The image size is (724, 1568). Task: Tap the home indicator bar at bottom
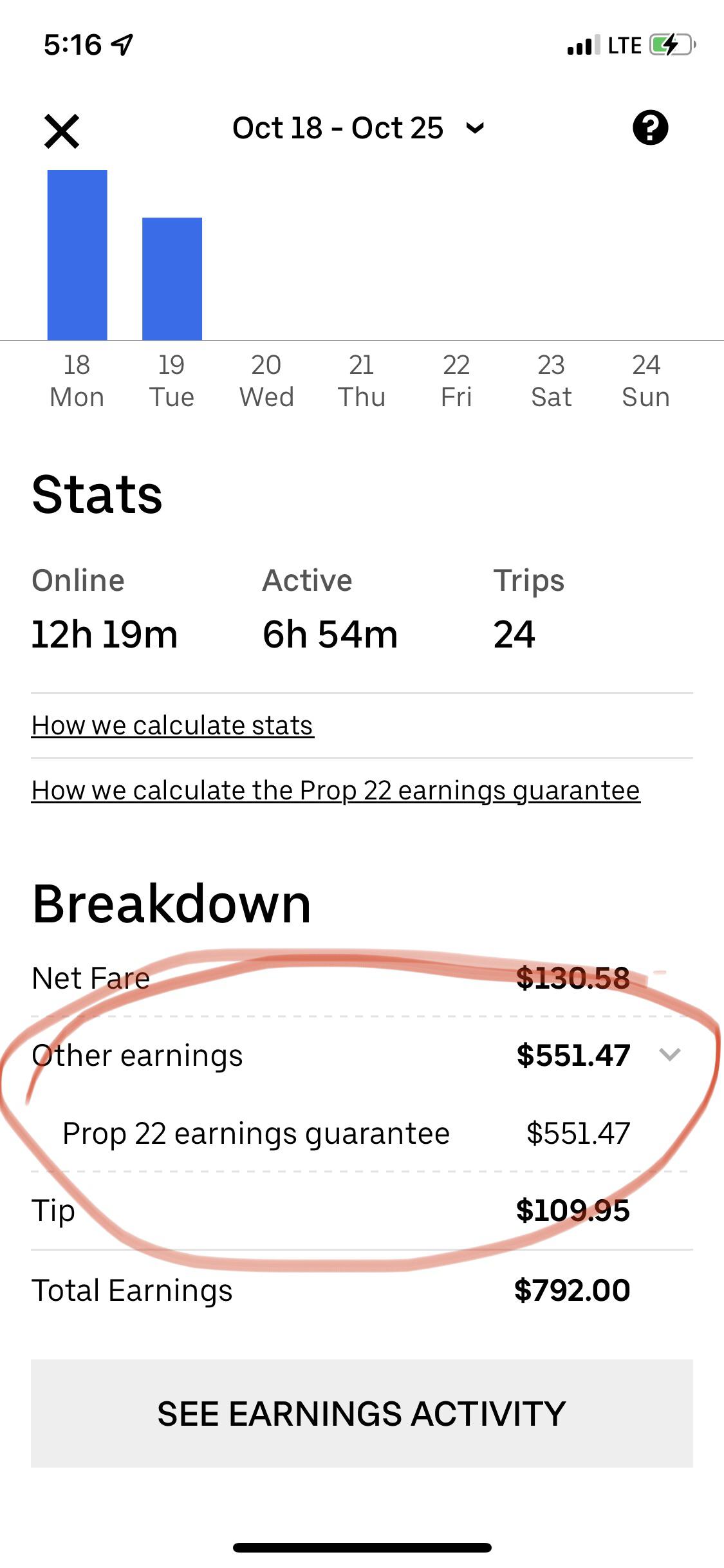click(362, 1548)
